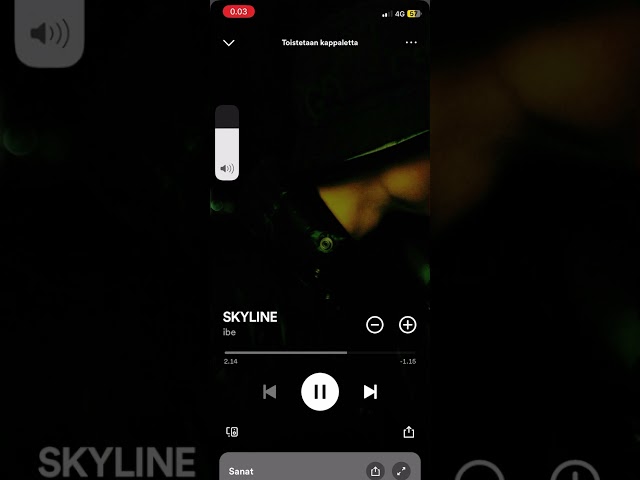Collapse the now playing screen
The width and height of the screenshot is (640, 480).
point(229,43)
